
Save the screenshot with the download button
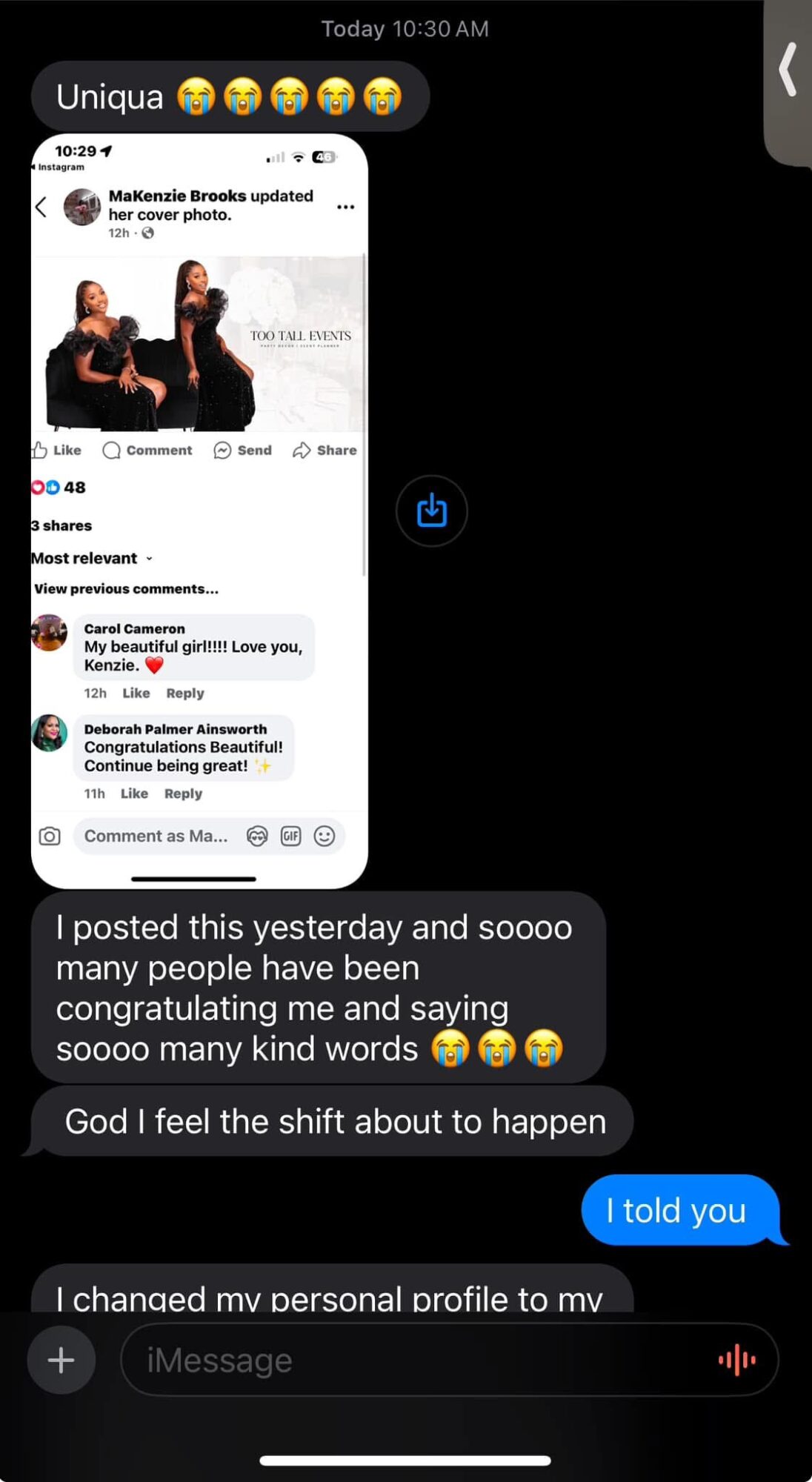pos(431,511)
